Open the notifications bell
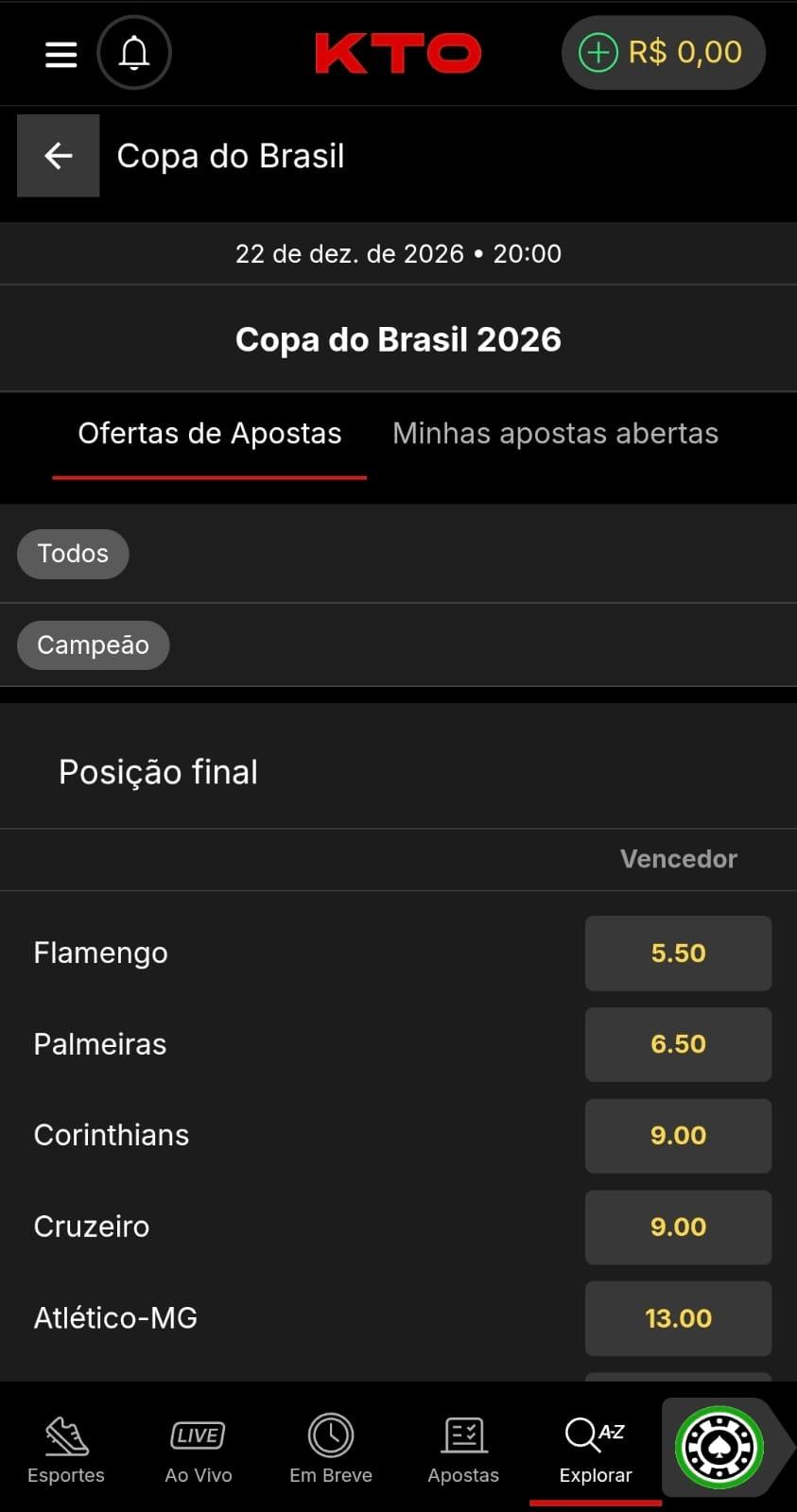This screenshot has width=797, height=1512. pyautogui.click(x=134, y=53)
